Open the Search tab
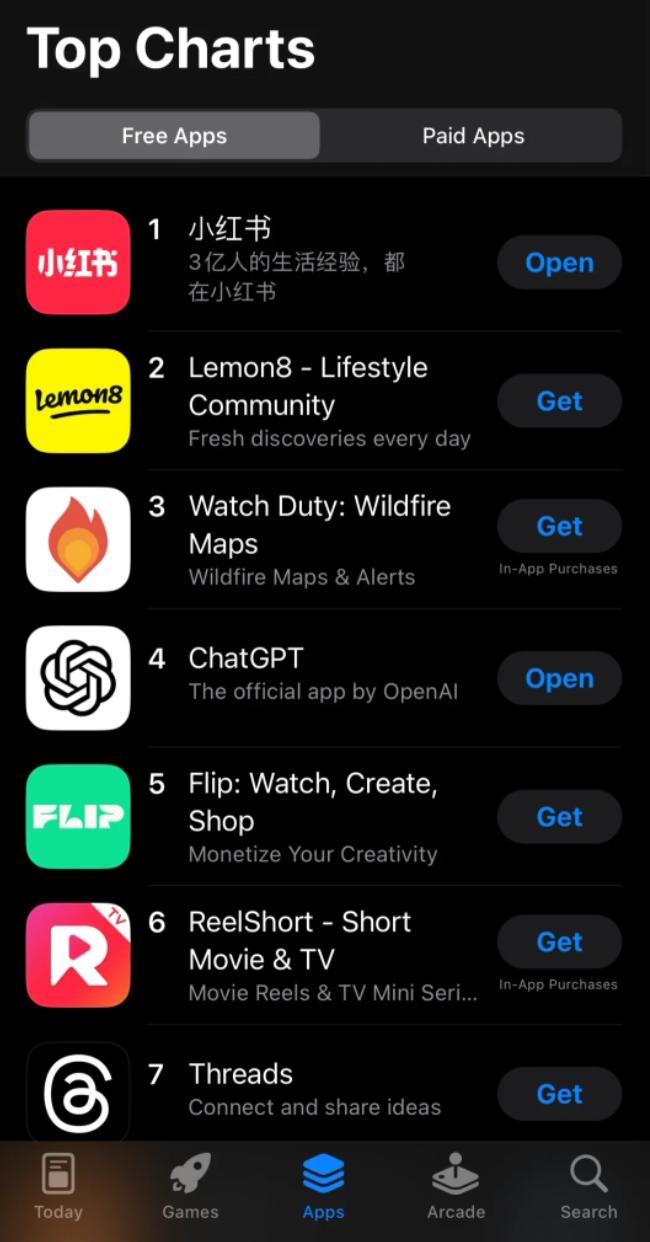The height and width of the screenshot is (1242, 650). (x=588, y=1187)
